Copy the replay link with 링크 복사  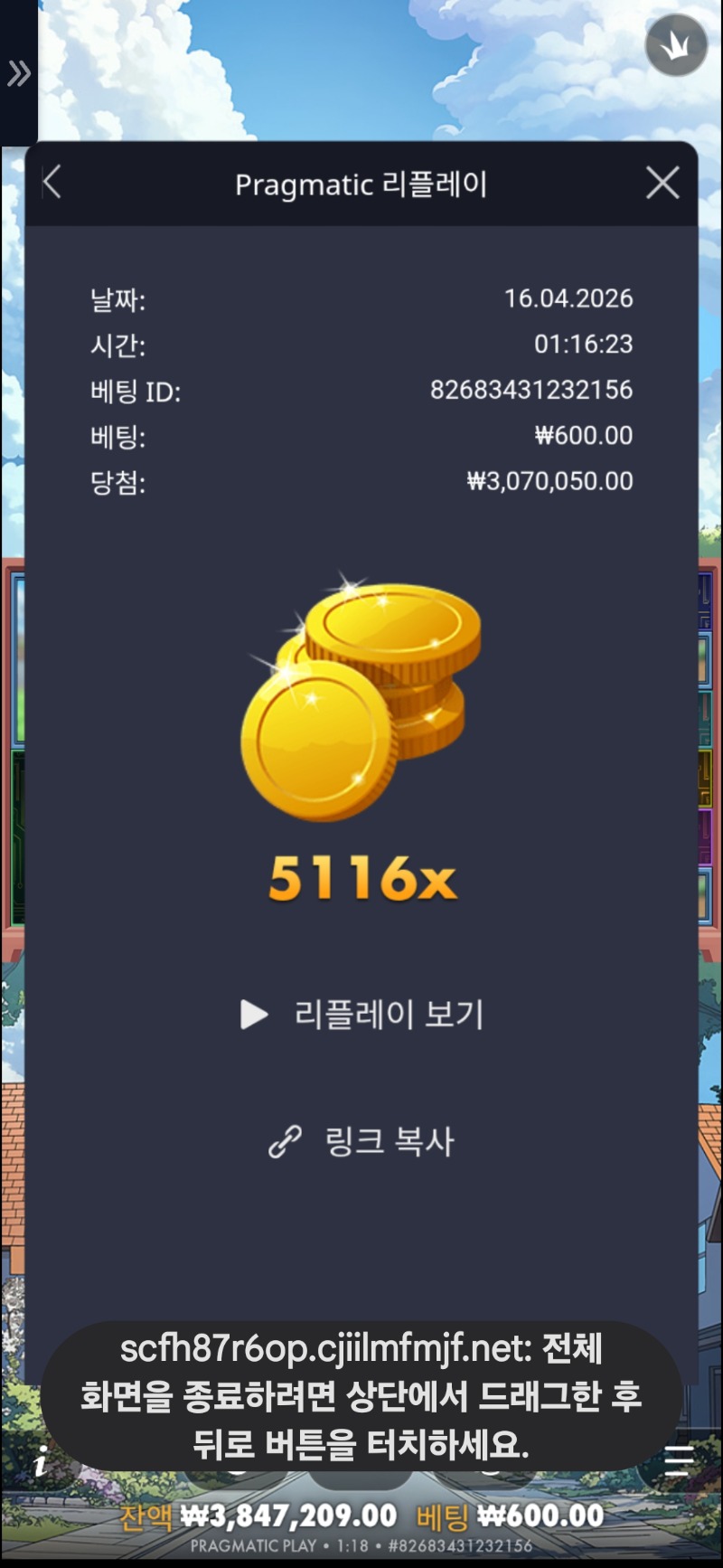coord(361,1141)
